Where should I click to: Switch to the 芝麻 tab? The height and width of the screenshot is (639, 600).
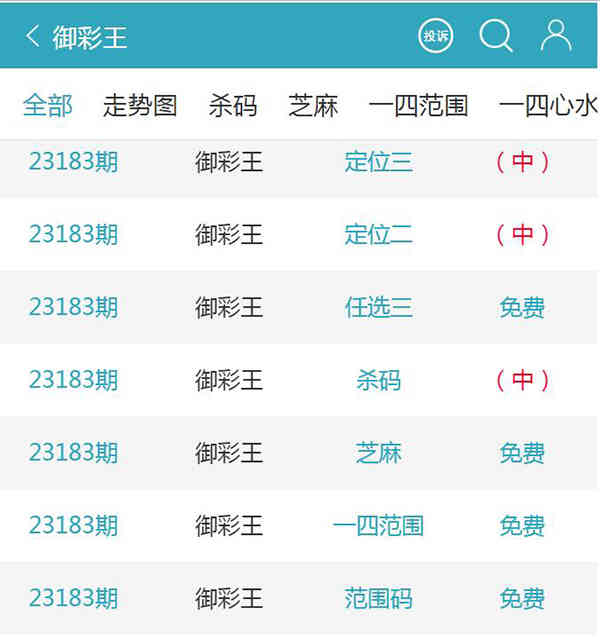click(x=313, y=105)
